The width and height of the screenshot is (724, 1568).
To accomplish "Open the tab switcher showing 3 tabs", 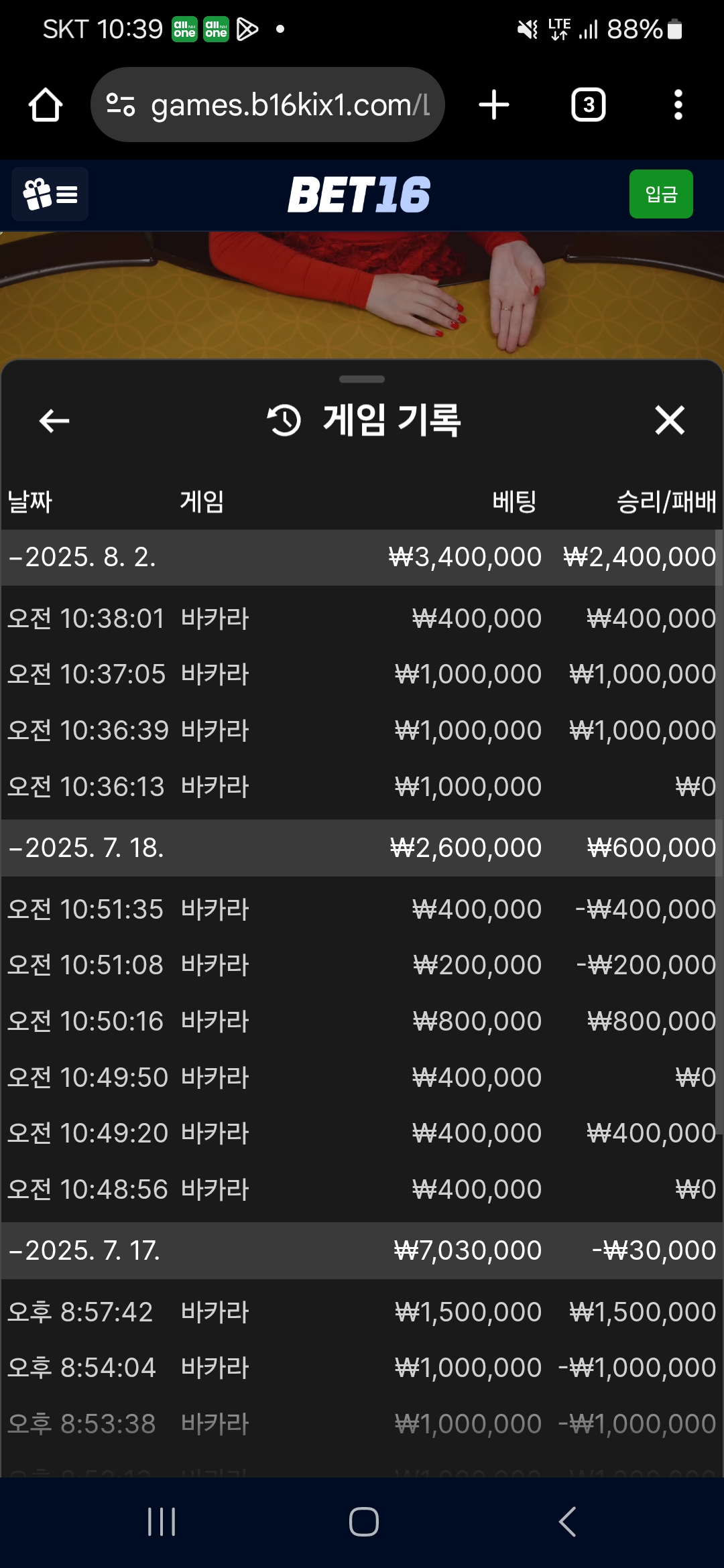I will pyautogui.click(x=589, y=105).
